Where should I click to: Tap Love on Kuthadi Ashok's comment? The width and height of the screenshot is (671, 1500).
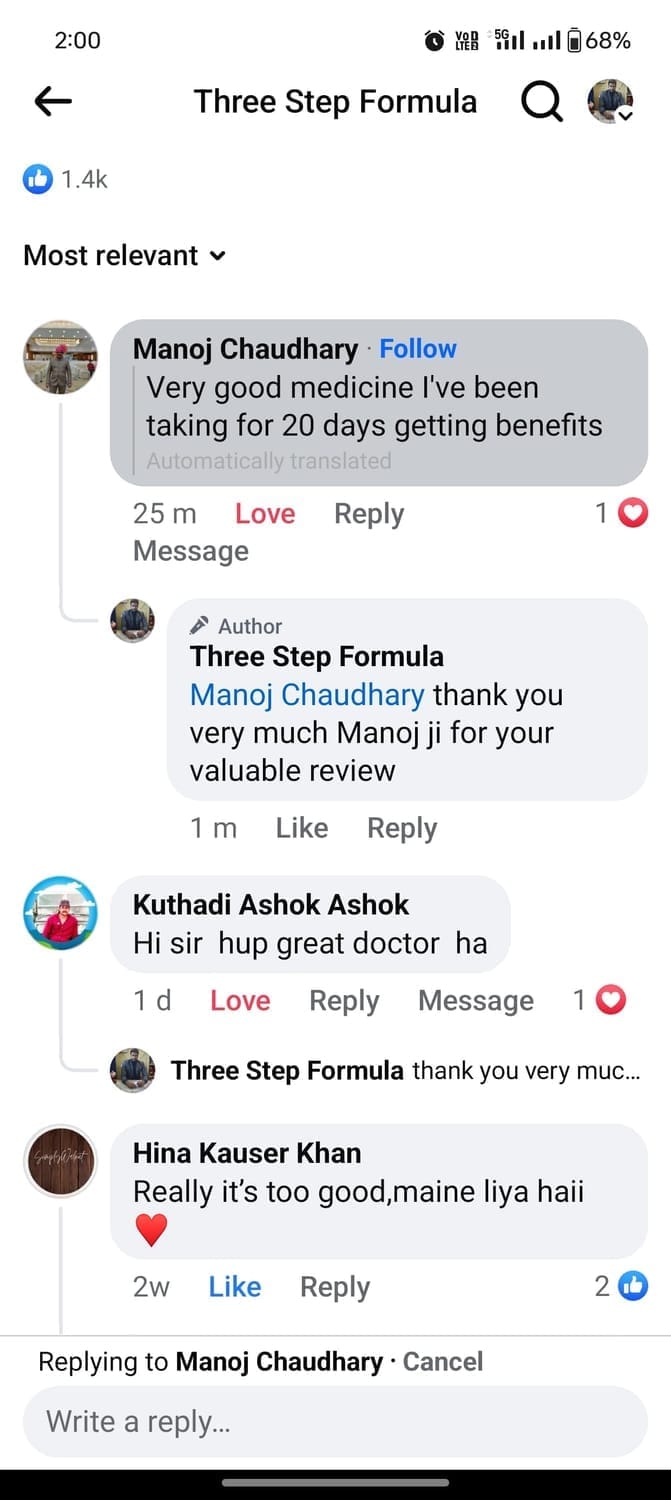[240, 1001]
